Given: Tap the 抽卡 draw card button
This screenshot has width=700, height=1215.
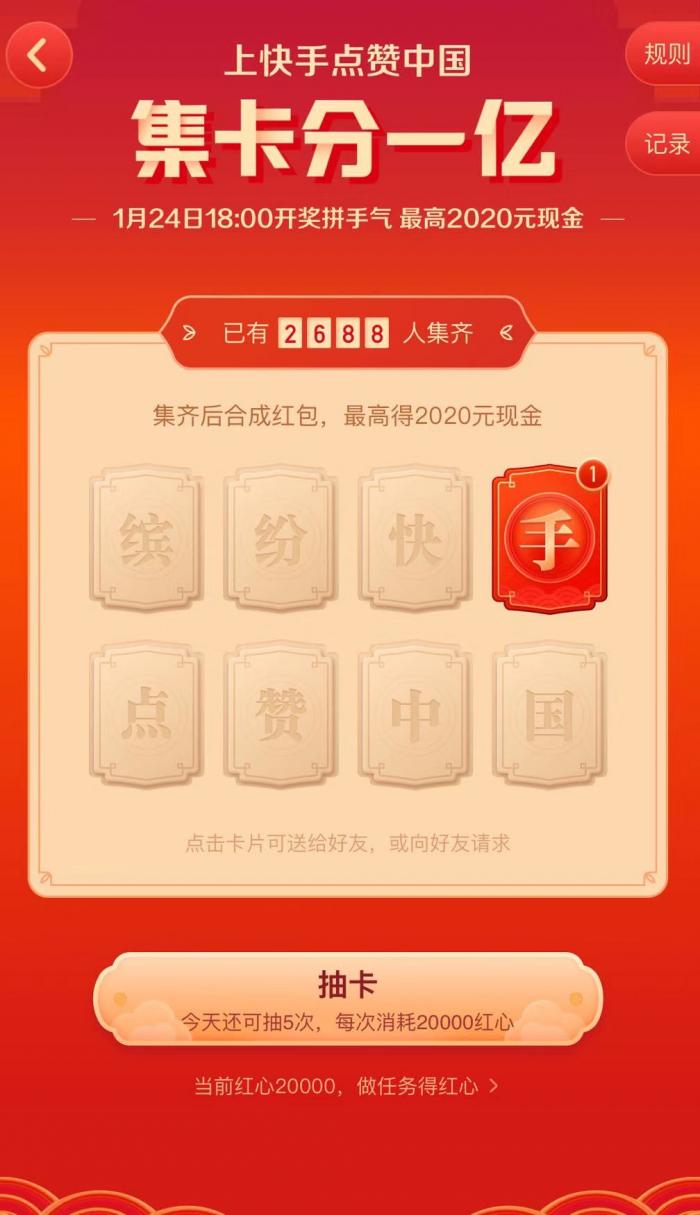Looking at the screenshot, I should point(347,998).
